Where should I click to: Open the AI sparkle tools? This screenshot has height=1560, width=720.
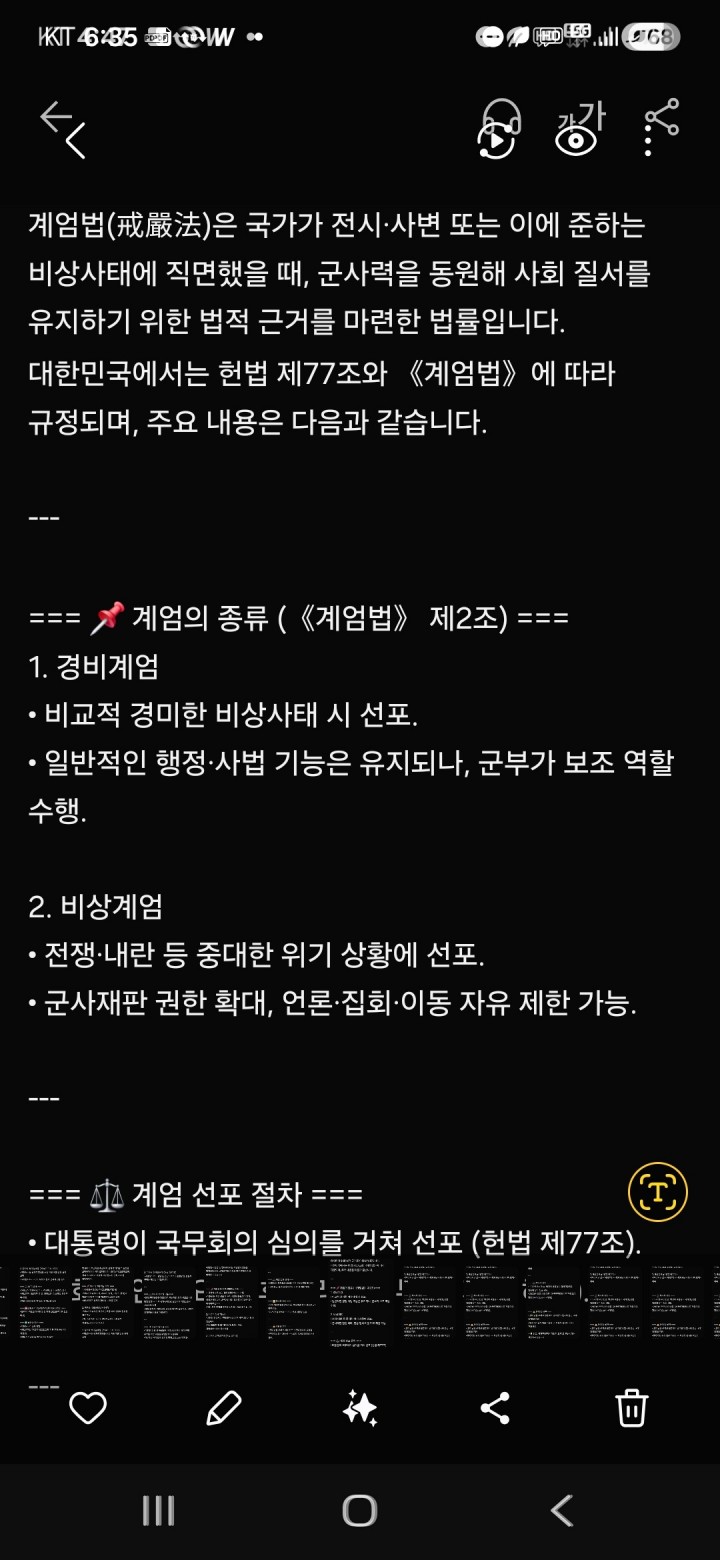click(x=360, y=1408)
